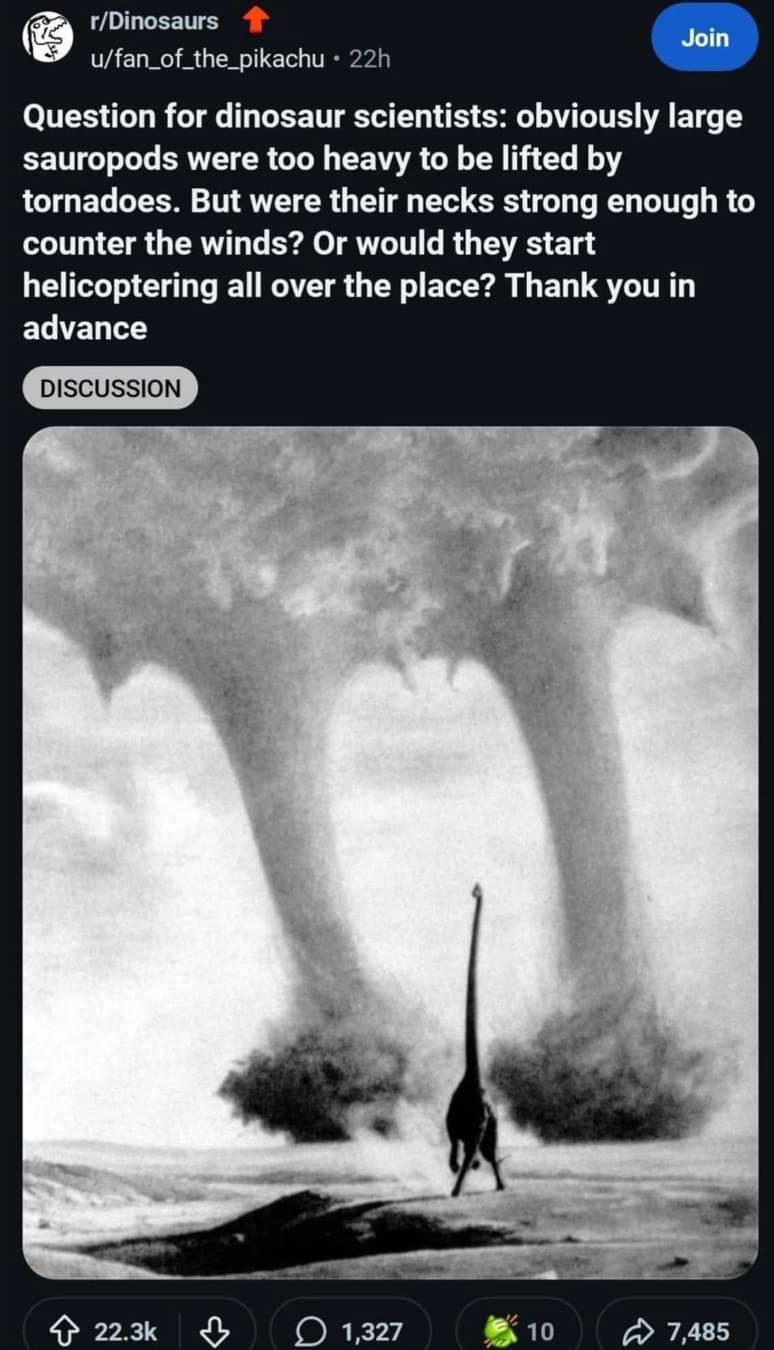Open the 1,327 comments
Image resolution: width=774 pixels, height=1350 pixels.
pyautogui.click(x=349, y=1331)
